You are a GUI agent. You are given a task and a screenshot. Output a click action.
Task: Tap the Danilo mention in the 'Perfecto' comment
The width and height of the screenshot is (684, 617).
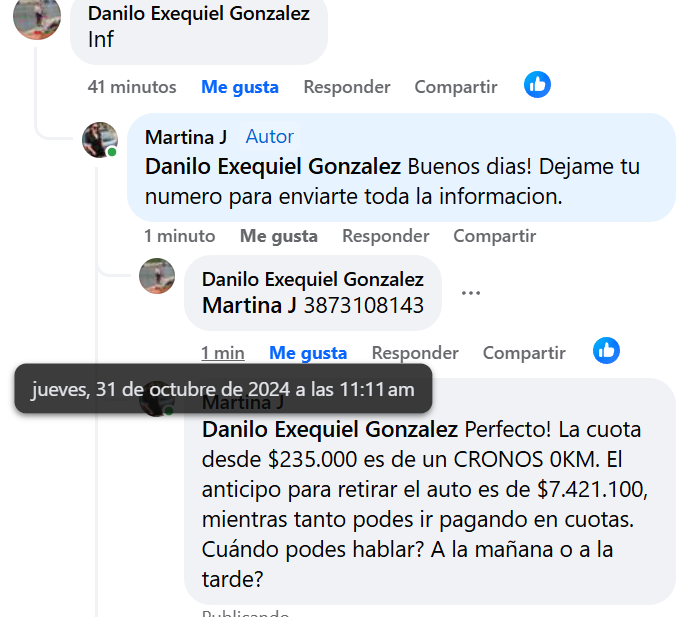(x=330, y=430)
